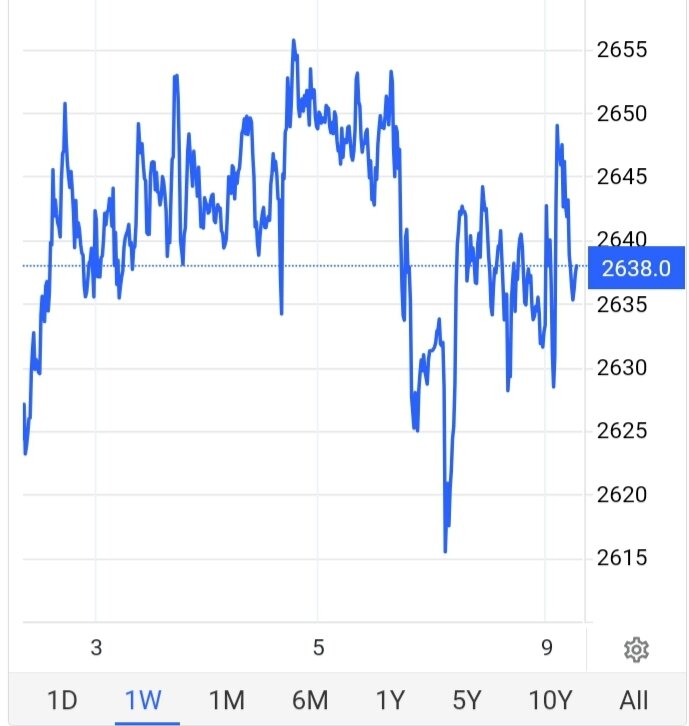
Task: Select the 10Y time range
Action: [x=549, y=699]
